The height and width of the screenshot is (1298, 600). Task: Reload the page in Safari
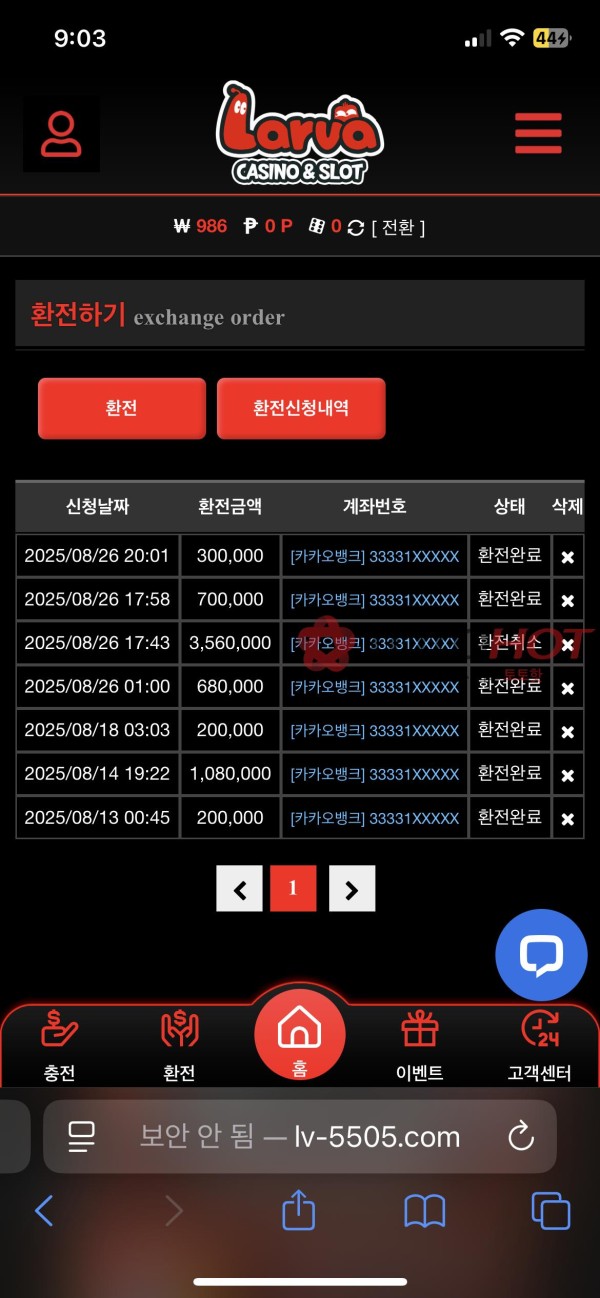tap(520, 1136)
